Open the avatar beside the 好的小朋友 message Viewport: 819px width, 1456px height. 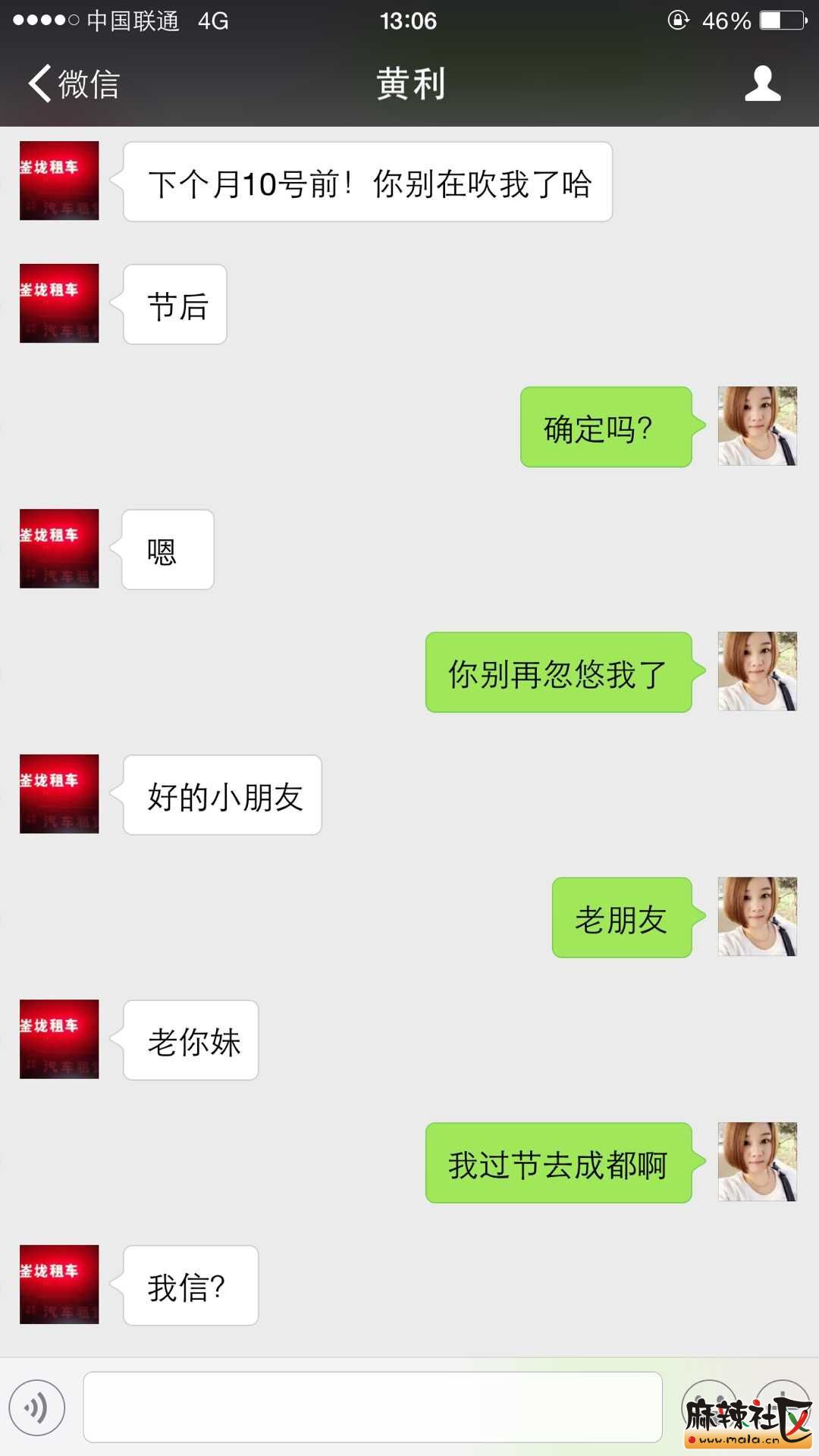click(x=59, y=794)
